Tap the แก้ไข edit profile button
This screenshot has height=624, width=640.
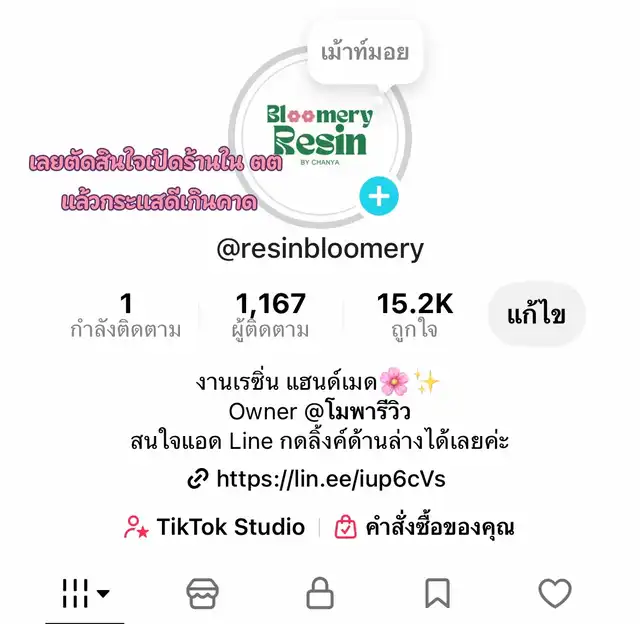click(x=536, y=316)
